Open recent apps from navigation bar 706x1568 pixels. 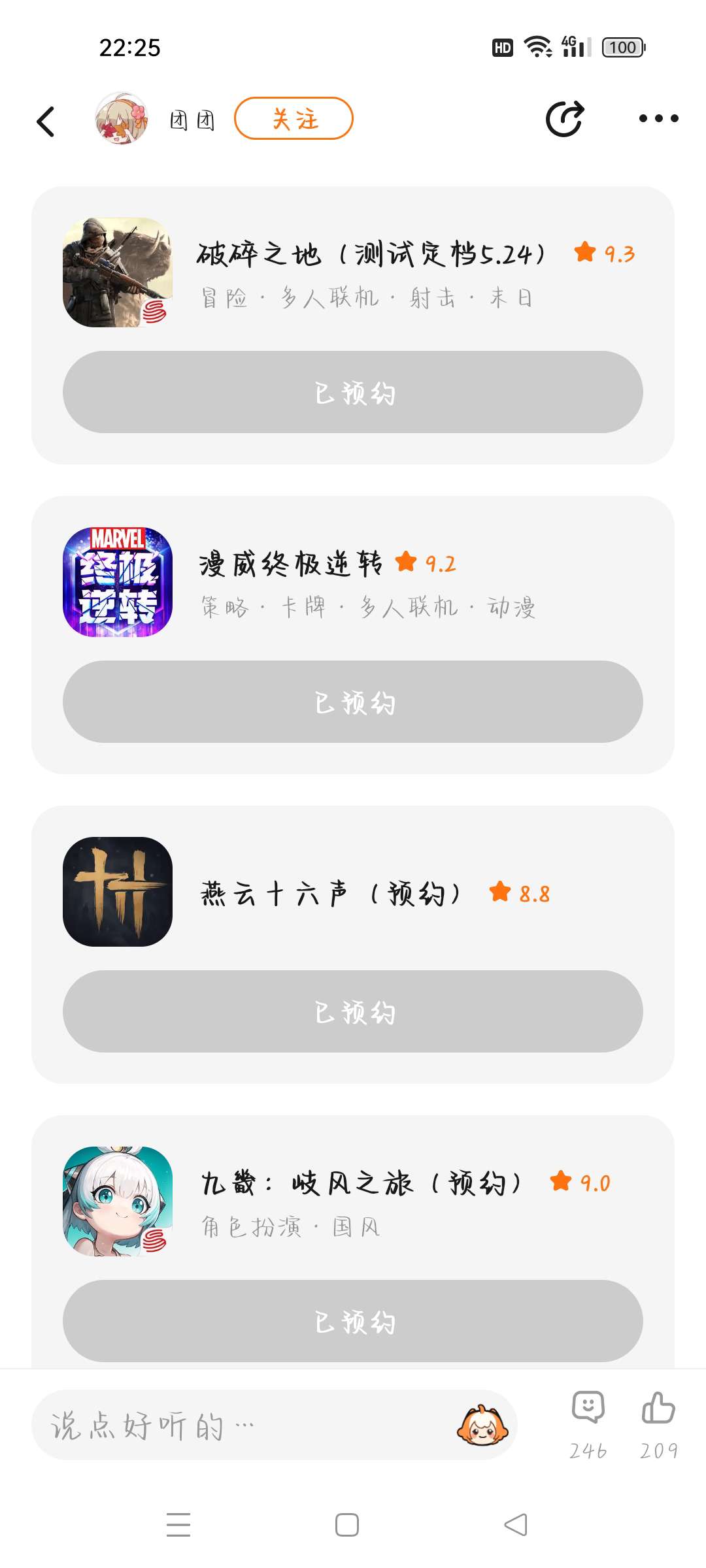click(x=178, y=1525)
